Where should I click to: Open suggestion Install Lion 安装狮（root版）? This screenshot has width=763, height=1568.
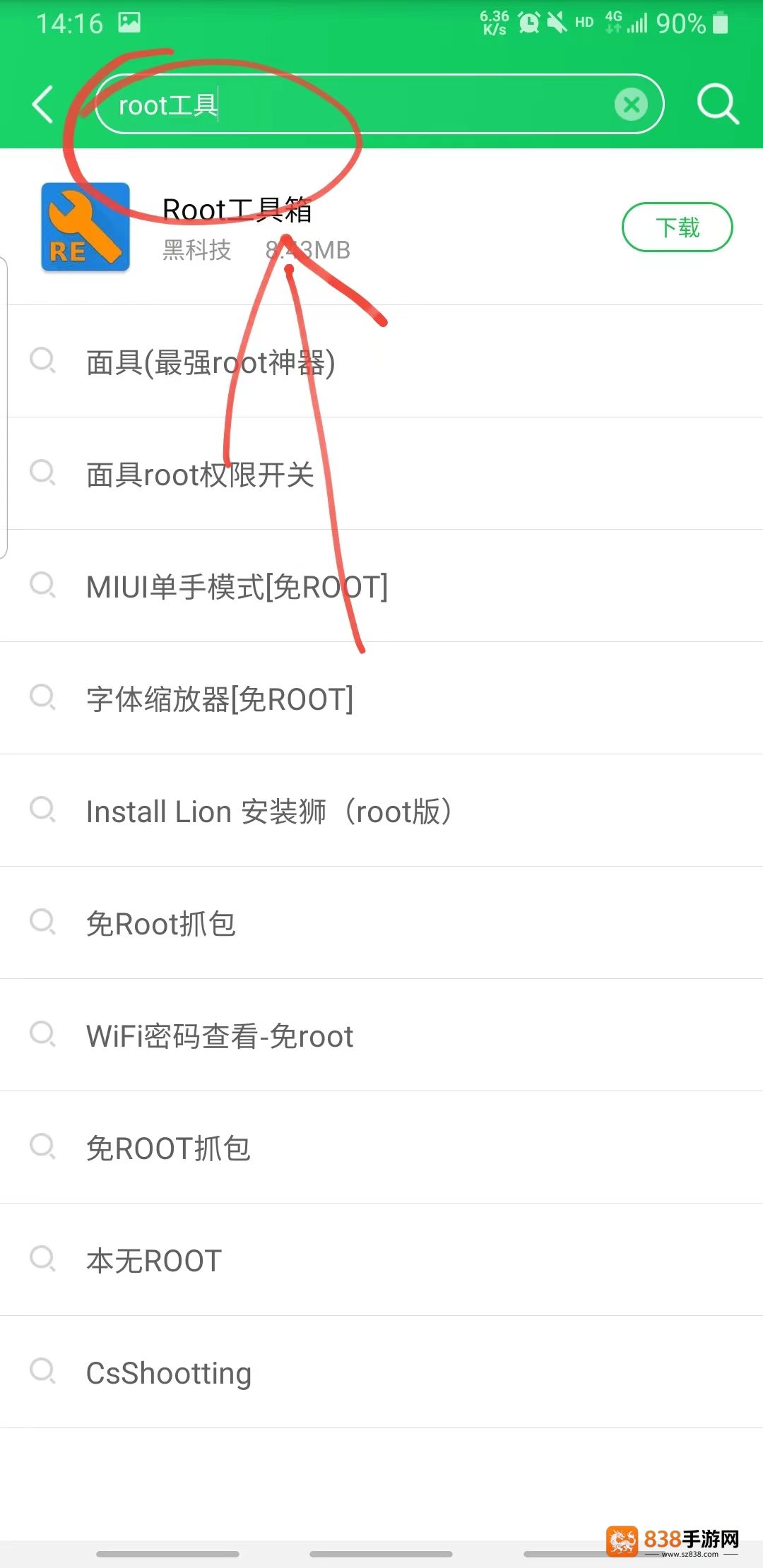click(x=381, y=811)
